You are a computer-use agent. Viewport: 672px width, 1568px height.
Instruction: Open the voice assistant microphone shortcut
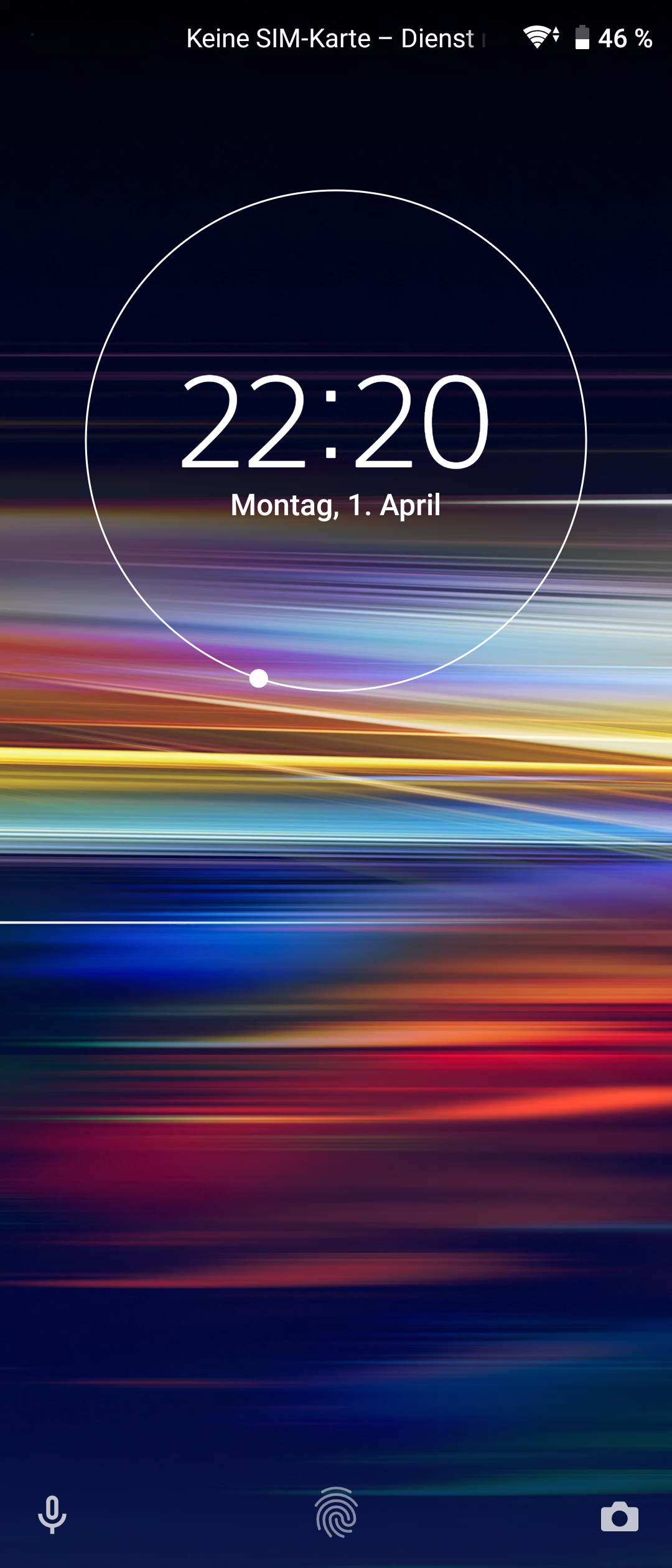click(x=52, y=1515)
